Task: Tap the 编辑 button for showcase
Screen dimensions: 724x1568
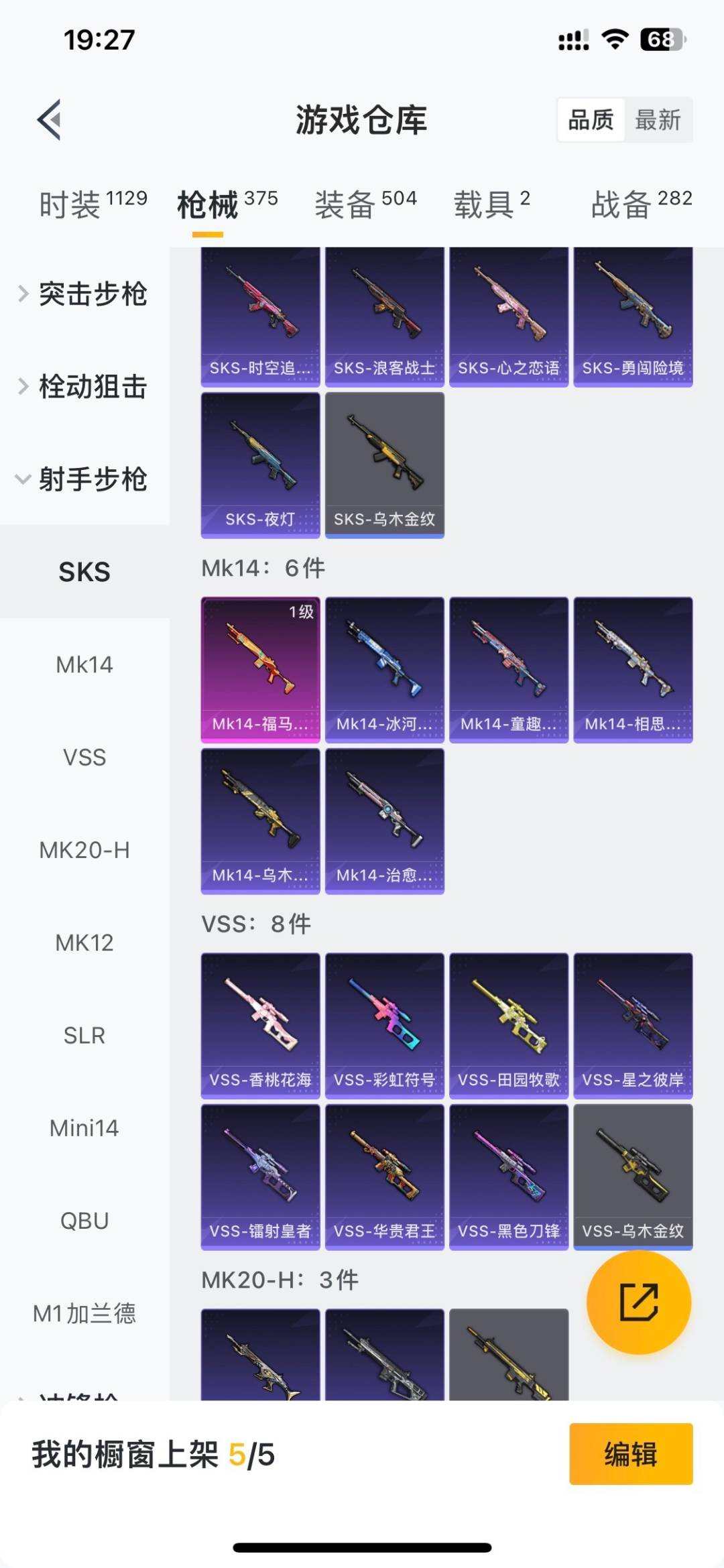Action: [x=630, y=1454]
